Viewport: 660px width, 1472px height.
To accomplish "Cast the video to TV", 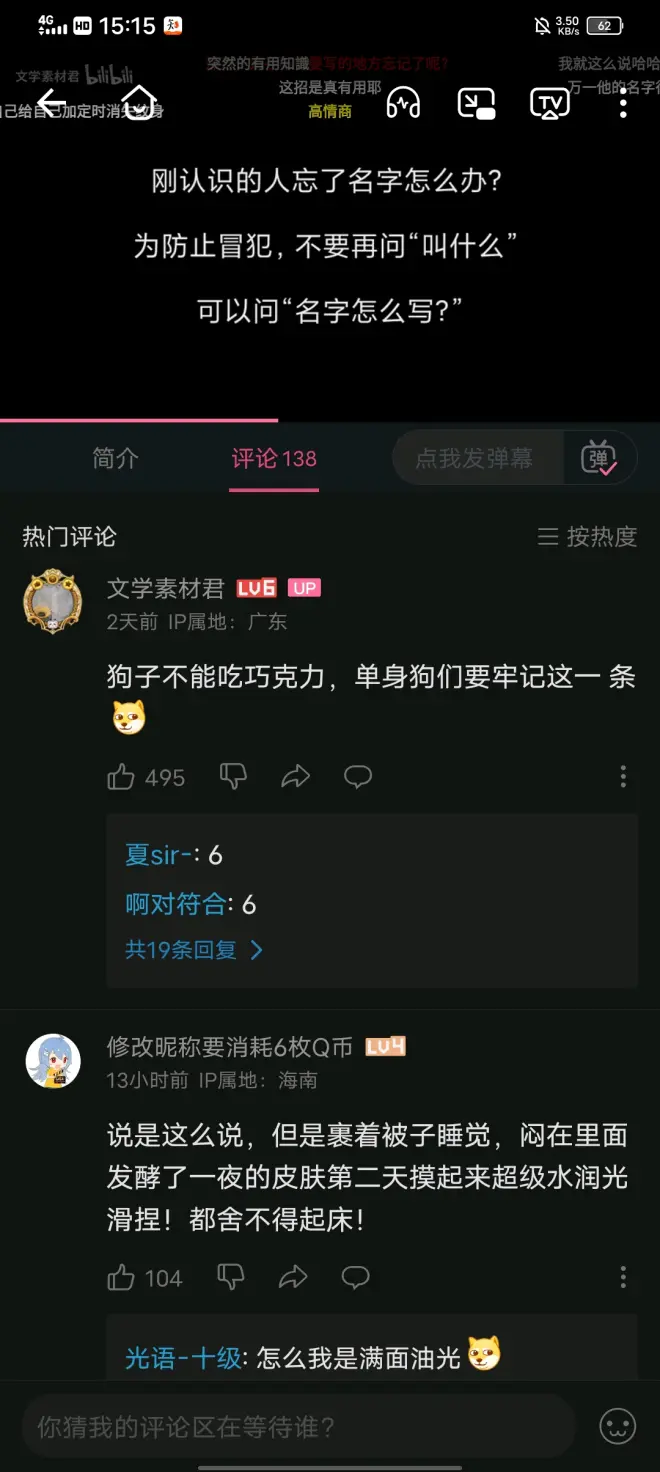I will pyautogui.click(x=549, y=103).
